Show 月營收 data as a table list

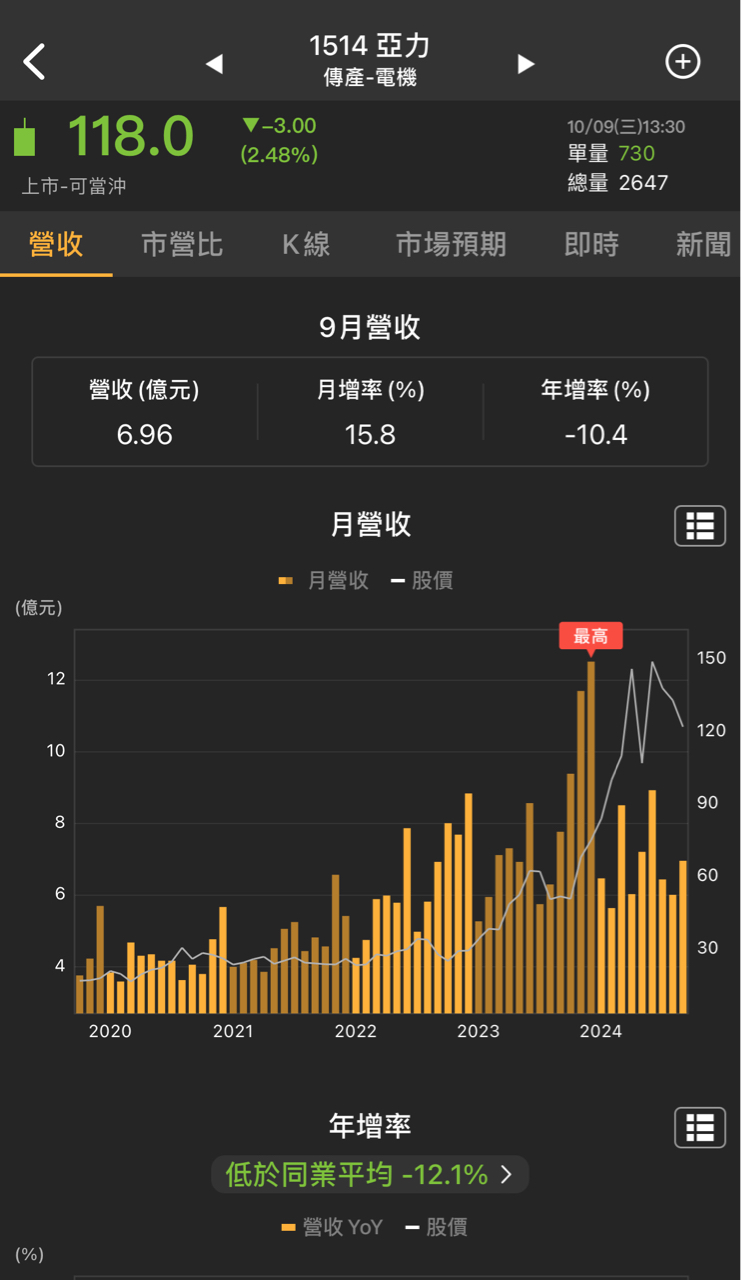(x=700, y=526)
